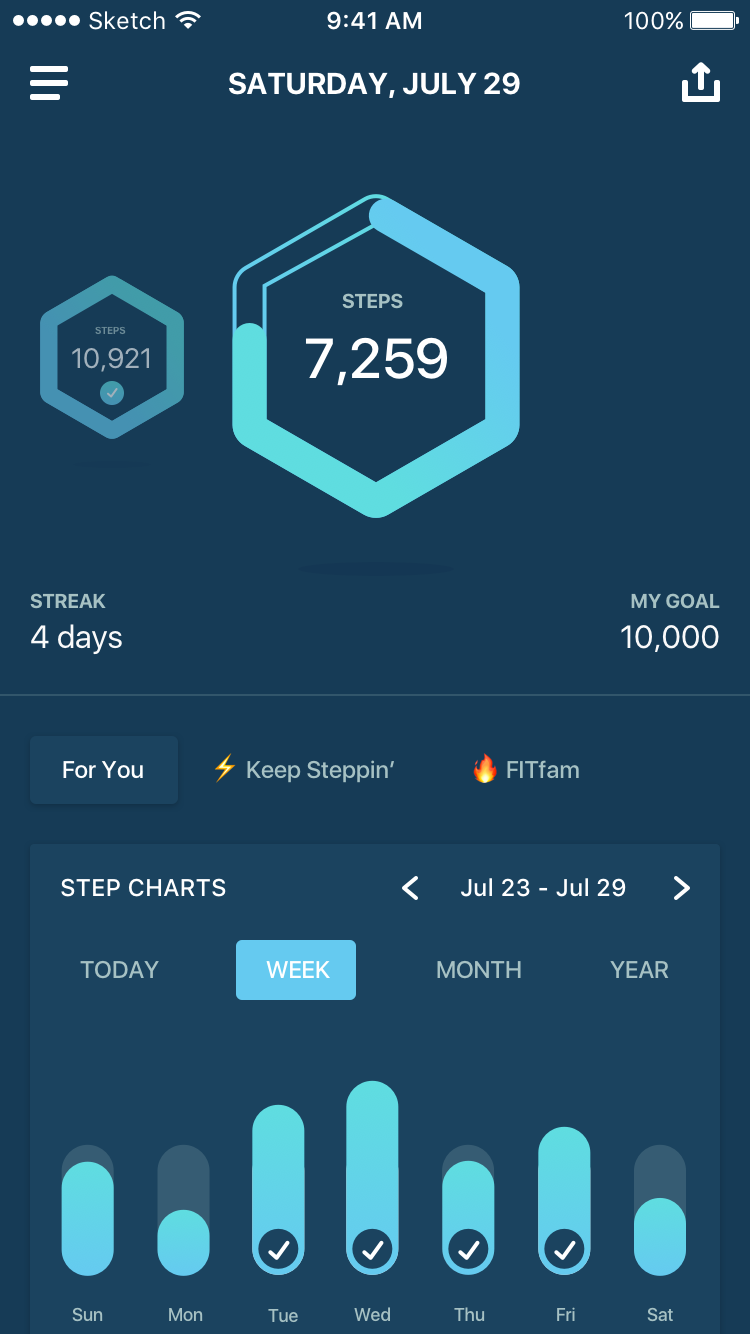Open the hamburger menu
The image size is (750, 1334).
click(x=49, y=83)
